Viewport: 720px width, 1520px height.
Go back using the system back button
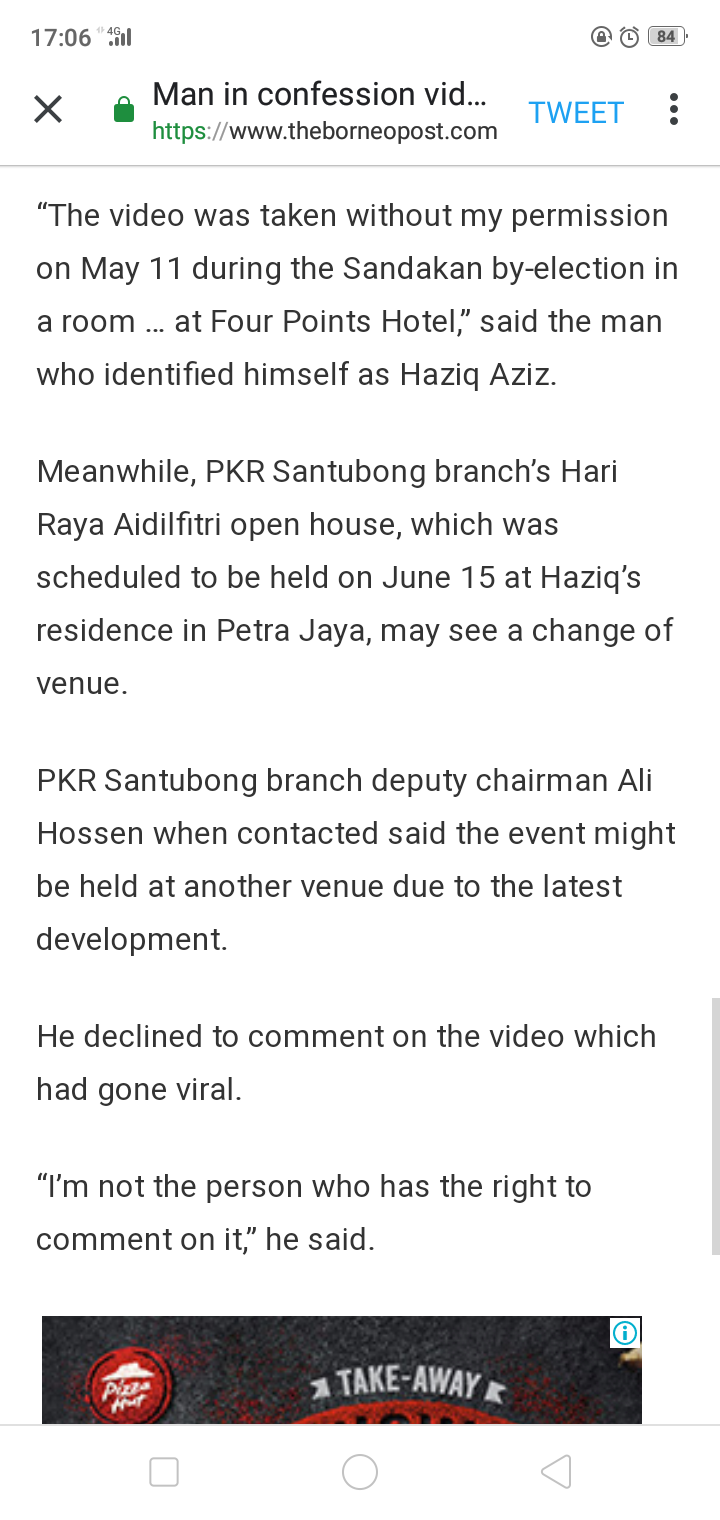click(556, 1471)
